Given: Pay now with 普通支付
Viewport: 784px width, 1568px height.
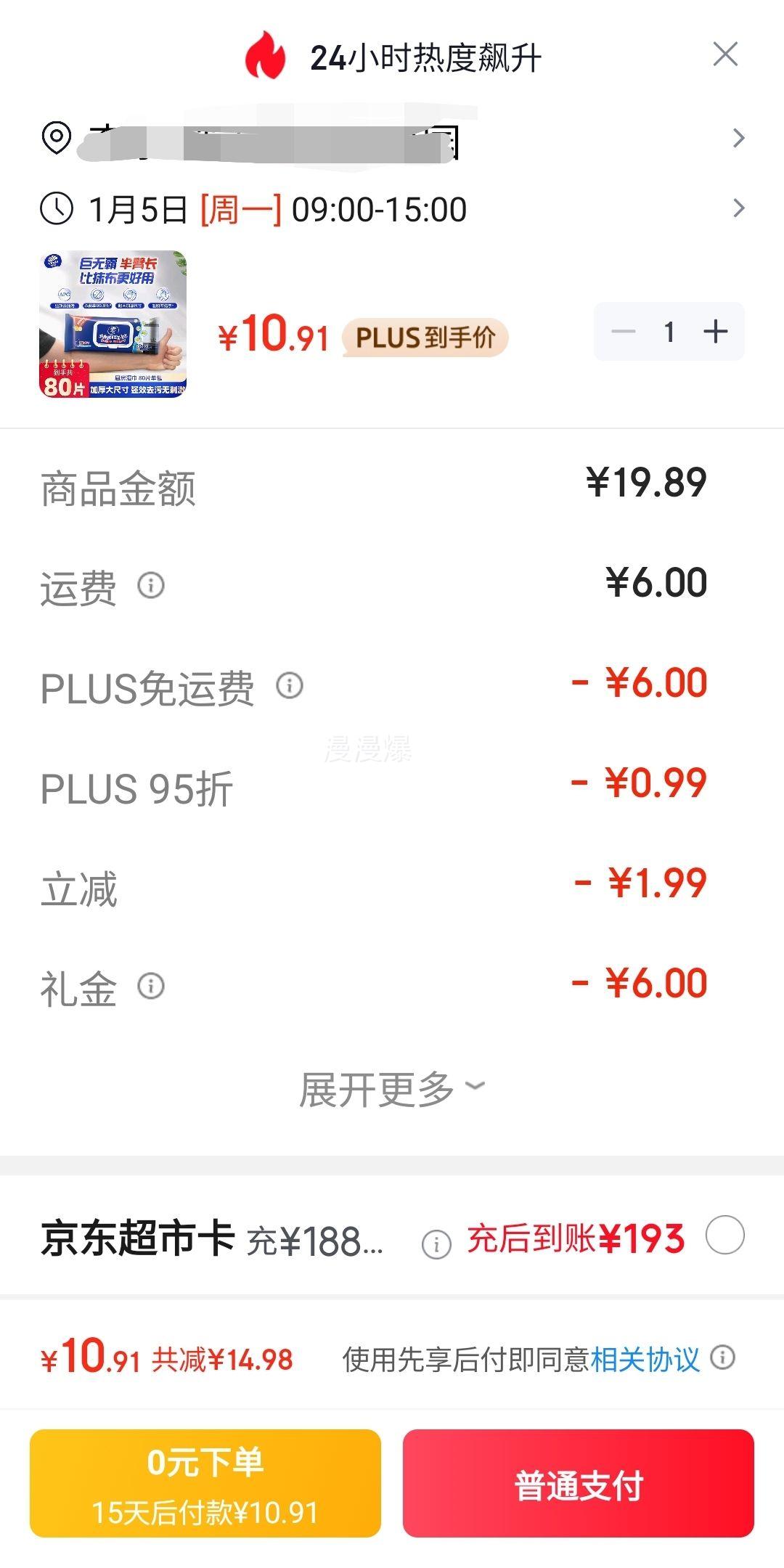Looking at the screenshot, I should tap(579, 1483).
